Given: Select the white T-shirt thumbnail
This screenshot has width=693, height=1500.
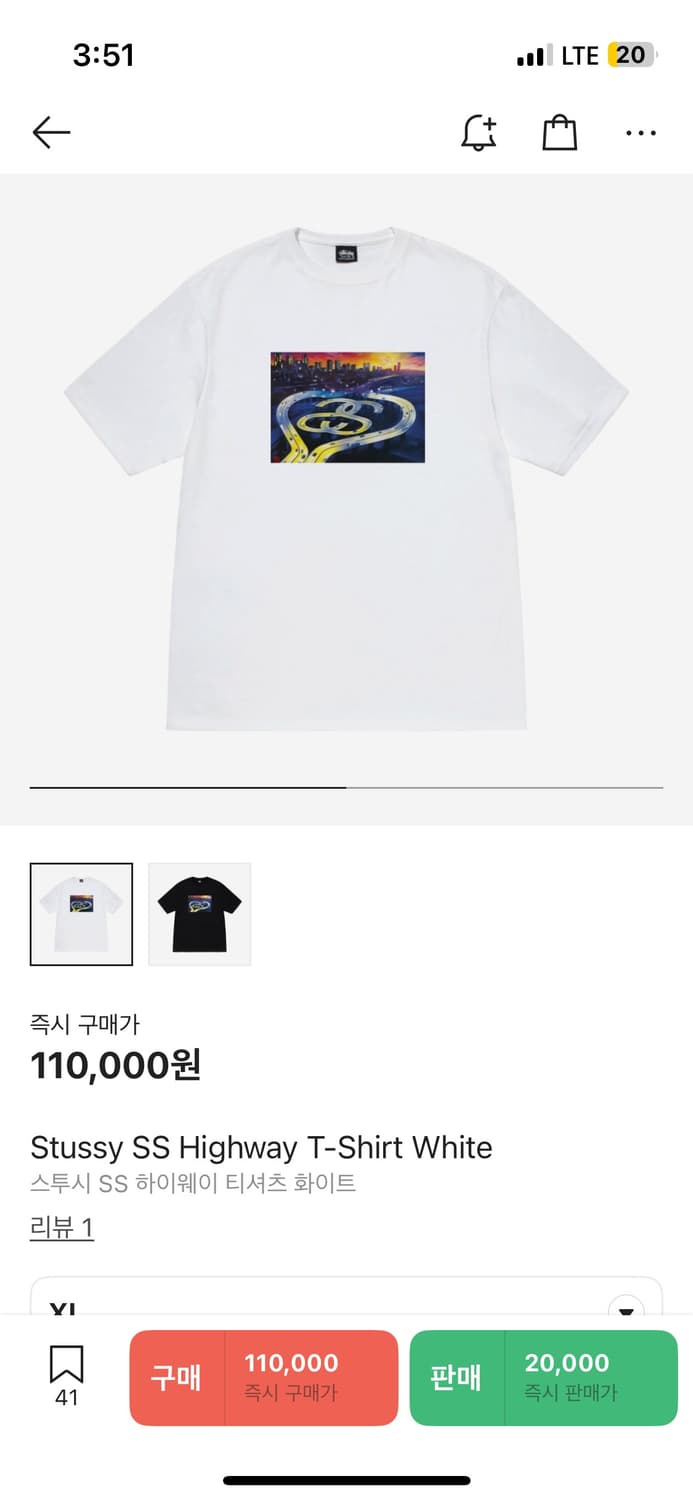Looking at the screenshot, I should coord(81,914).
